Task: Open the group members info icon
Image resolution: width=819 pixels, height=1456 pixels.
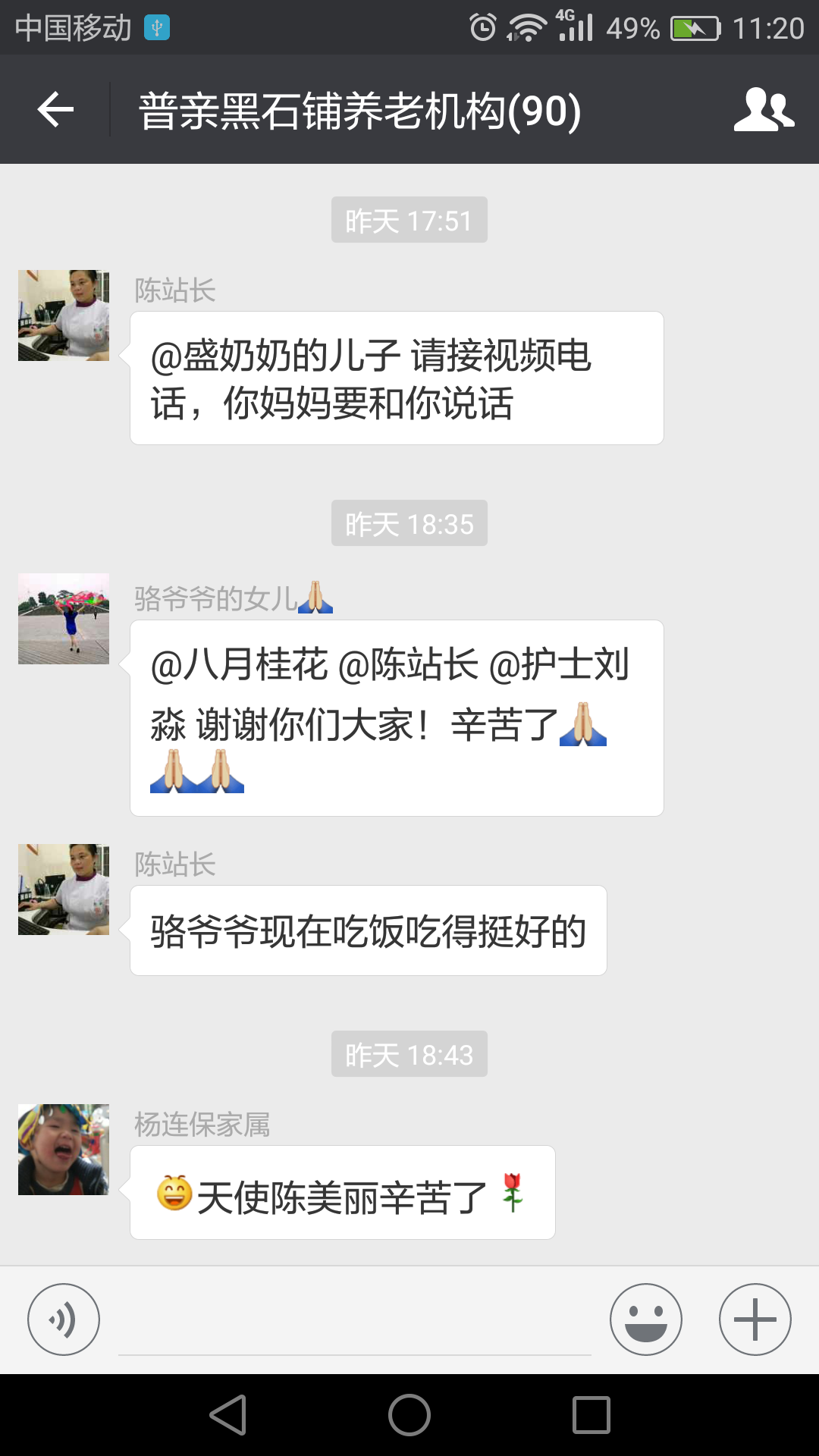Action: 764,110
